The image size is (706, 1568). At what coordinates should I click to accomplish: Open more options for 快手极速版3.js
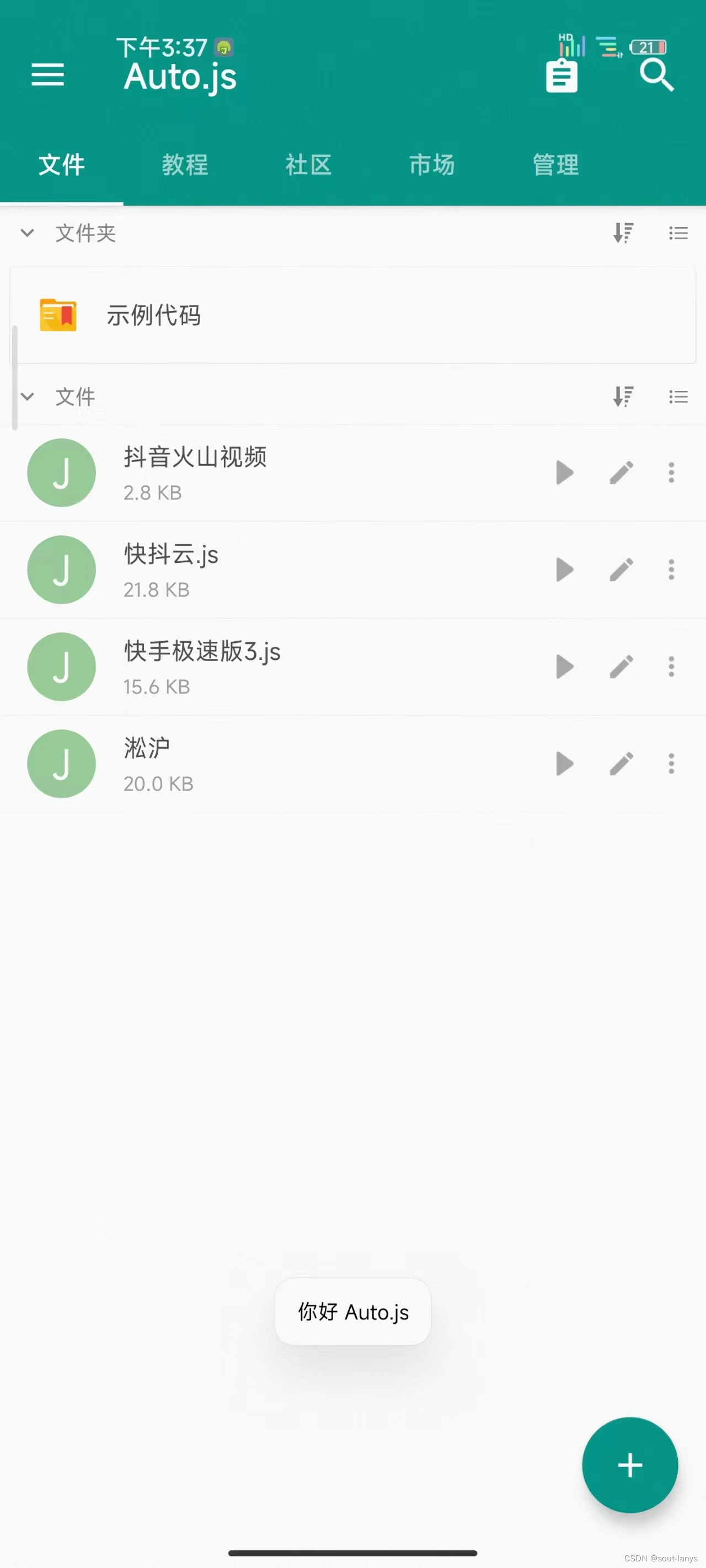tap(671, 667)
